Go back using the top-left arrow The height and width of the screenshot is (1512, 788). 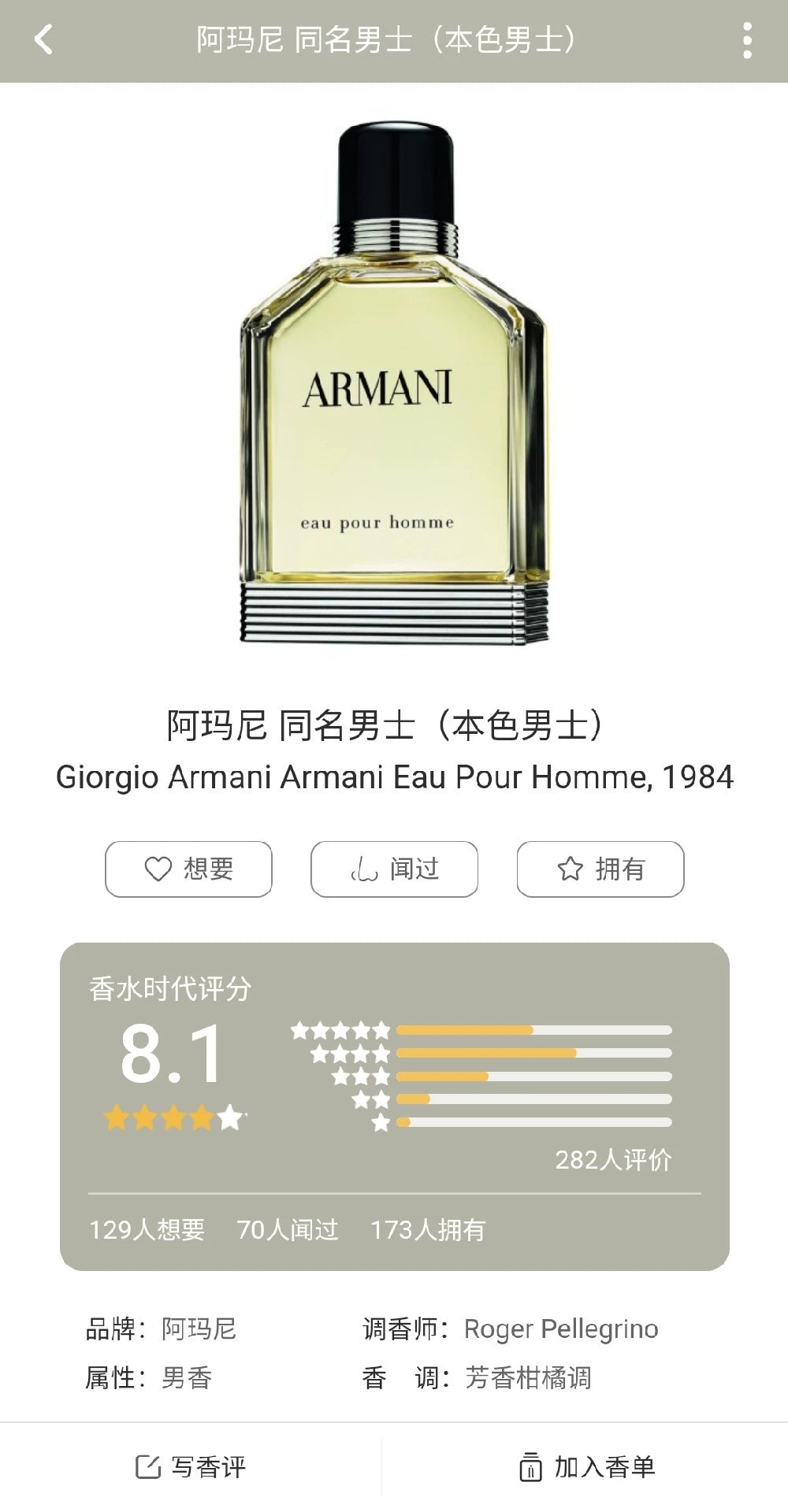click(x=44, y=39)
